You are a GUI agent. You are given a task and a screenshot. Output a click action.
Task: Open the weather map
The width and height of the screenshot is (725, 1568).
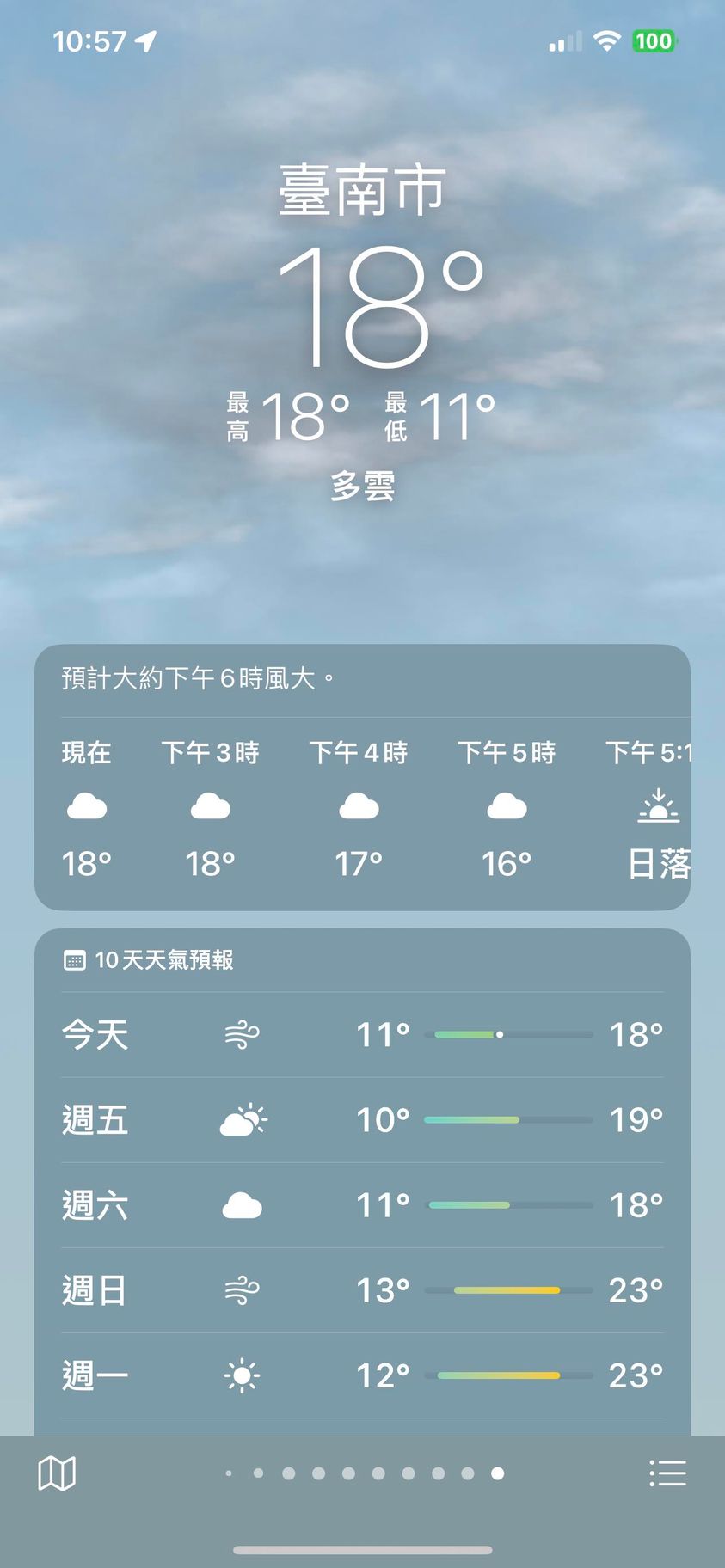(57, 1473)
